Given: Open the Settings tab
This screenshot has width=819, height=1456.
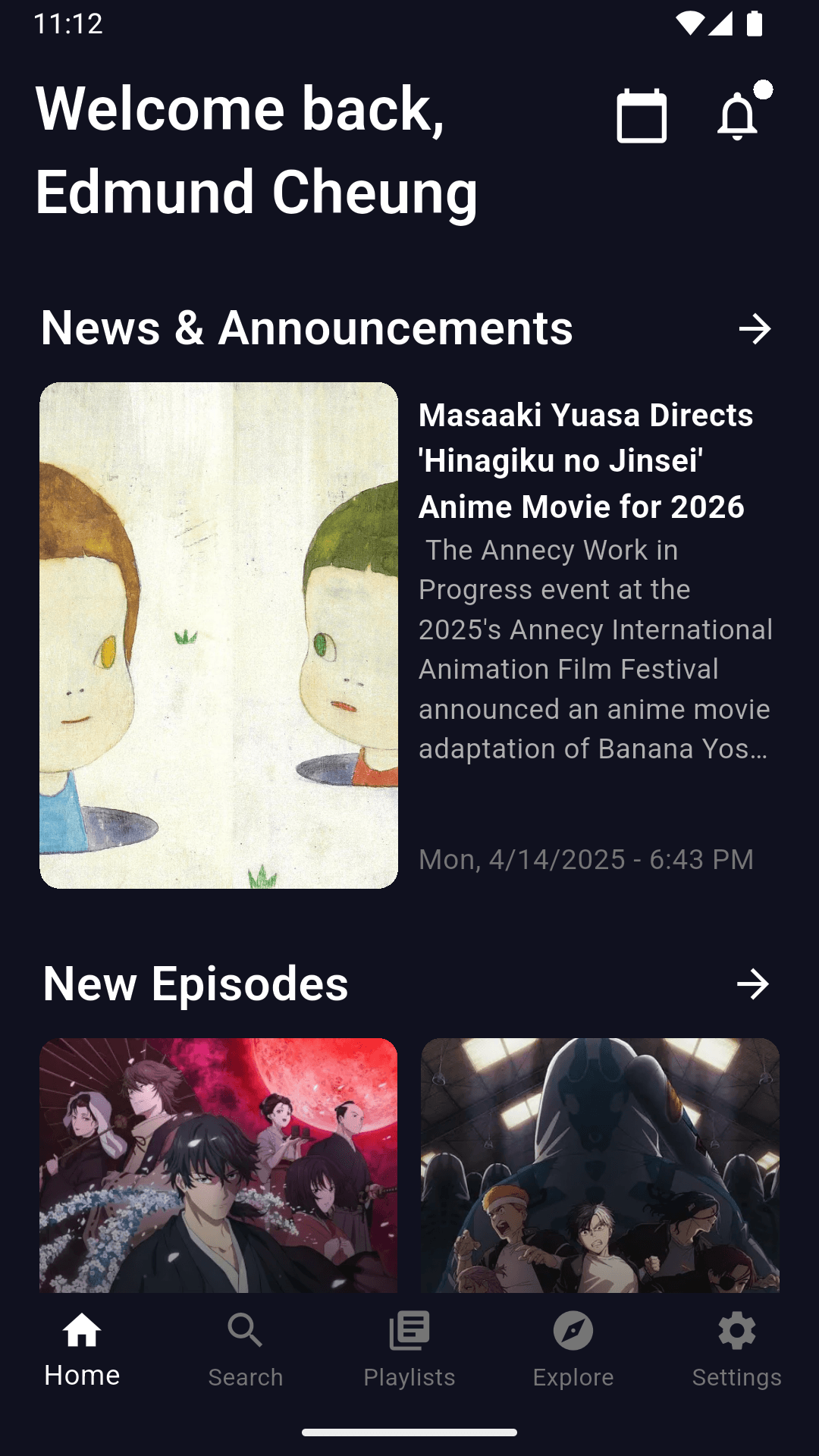Looking at the screenshot, I should click(737, 1350).
